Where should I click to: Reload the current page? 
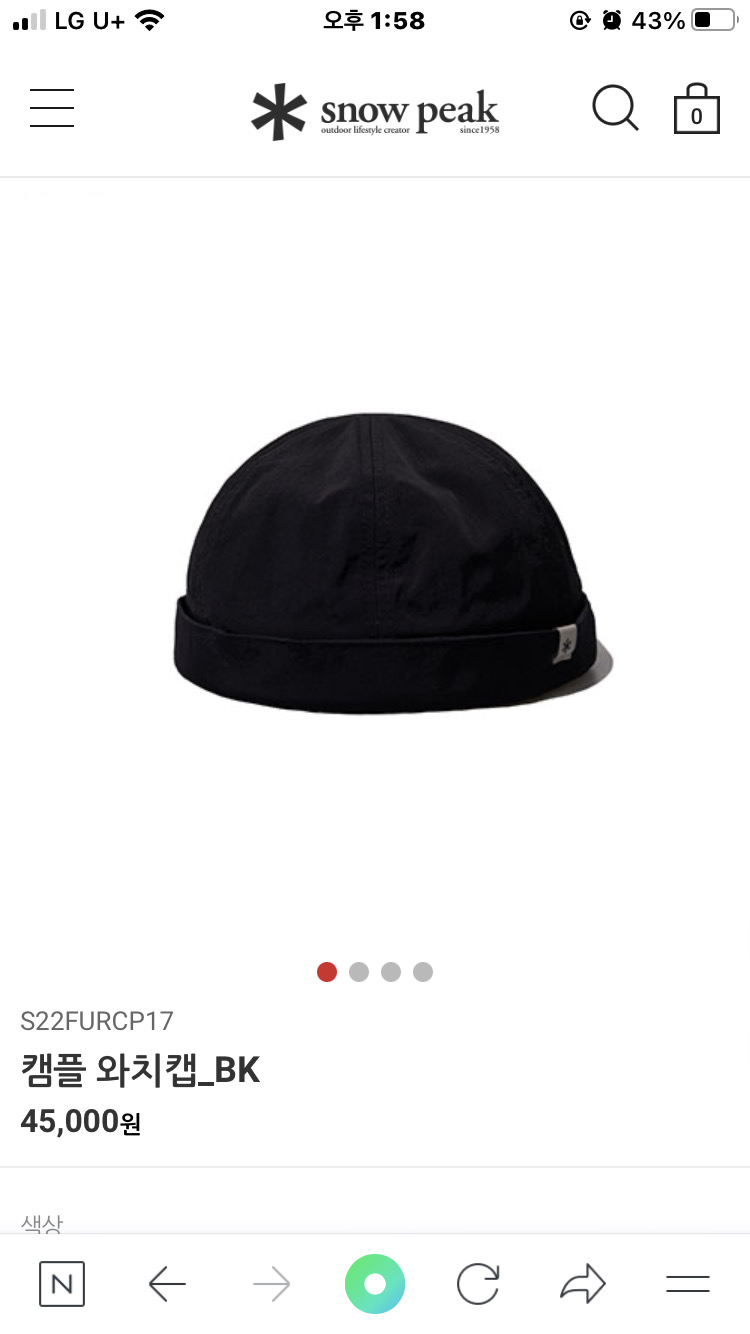coord(478,1284)
